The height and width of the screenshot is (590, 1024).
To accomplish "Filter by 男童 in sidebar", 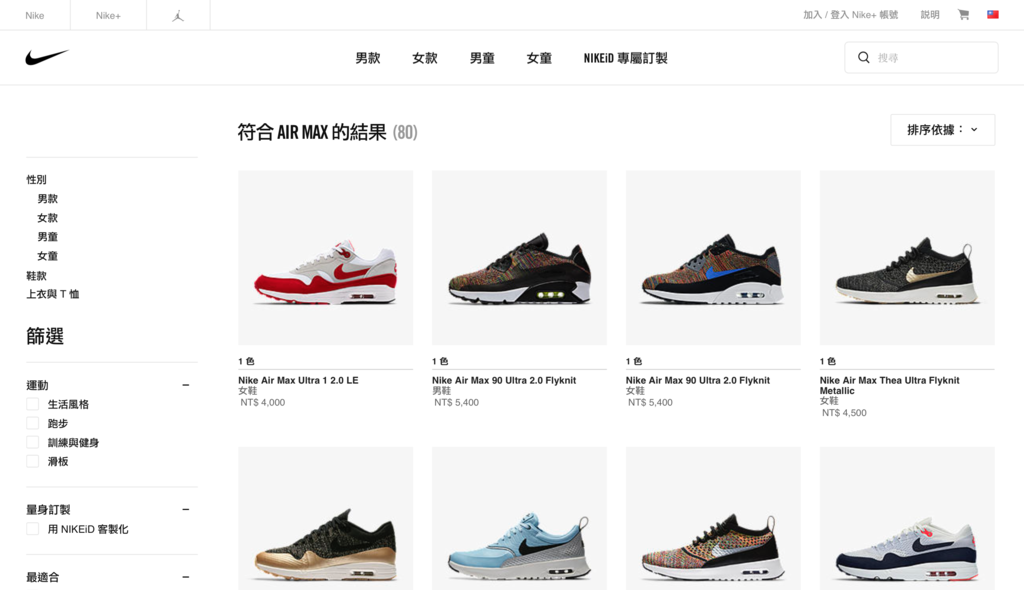I will point(47,237).
